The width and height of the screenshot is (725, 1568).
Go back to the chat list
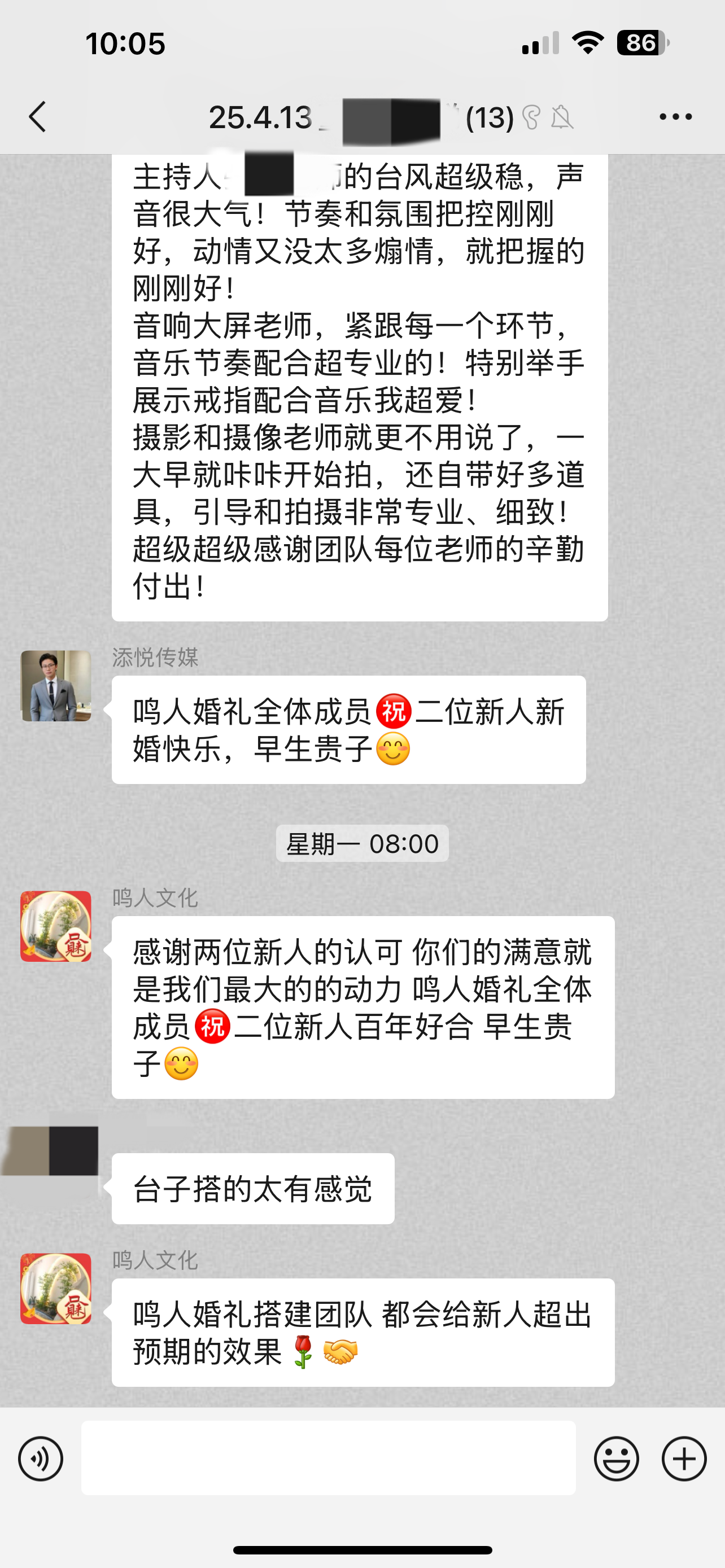tap(38, 116)
